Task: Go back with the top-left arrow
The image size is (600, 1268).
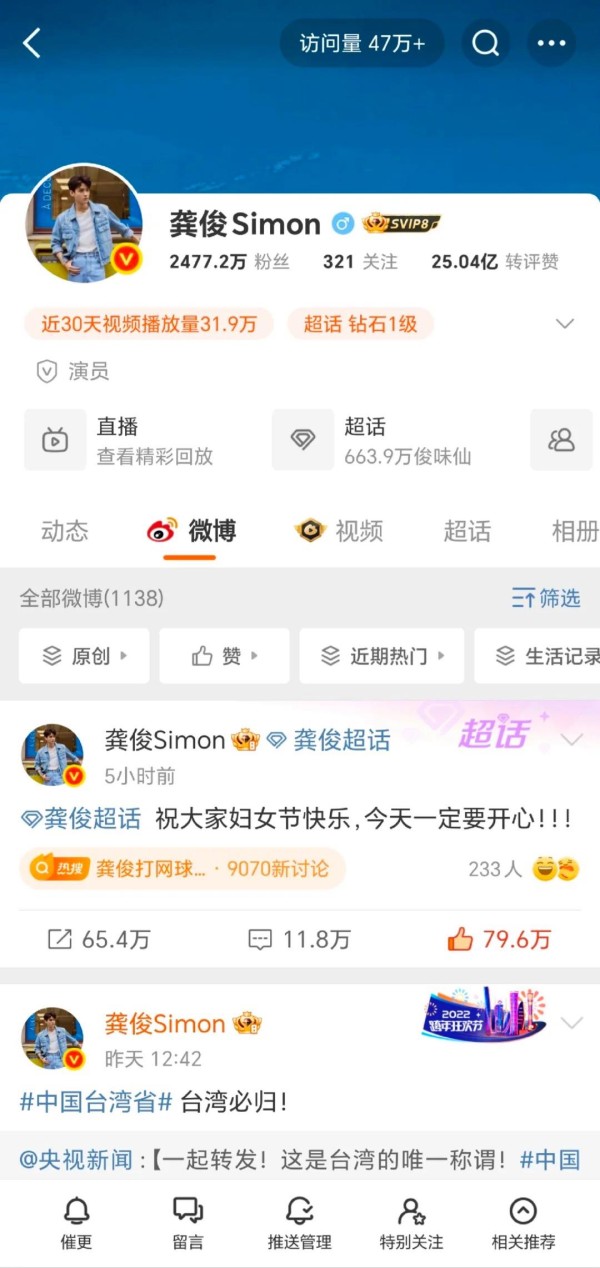Action: tap(32, 43)
